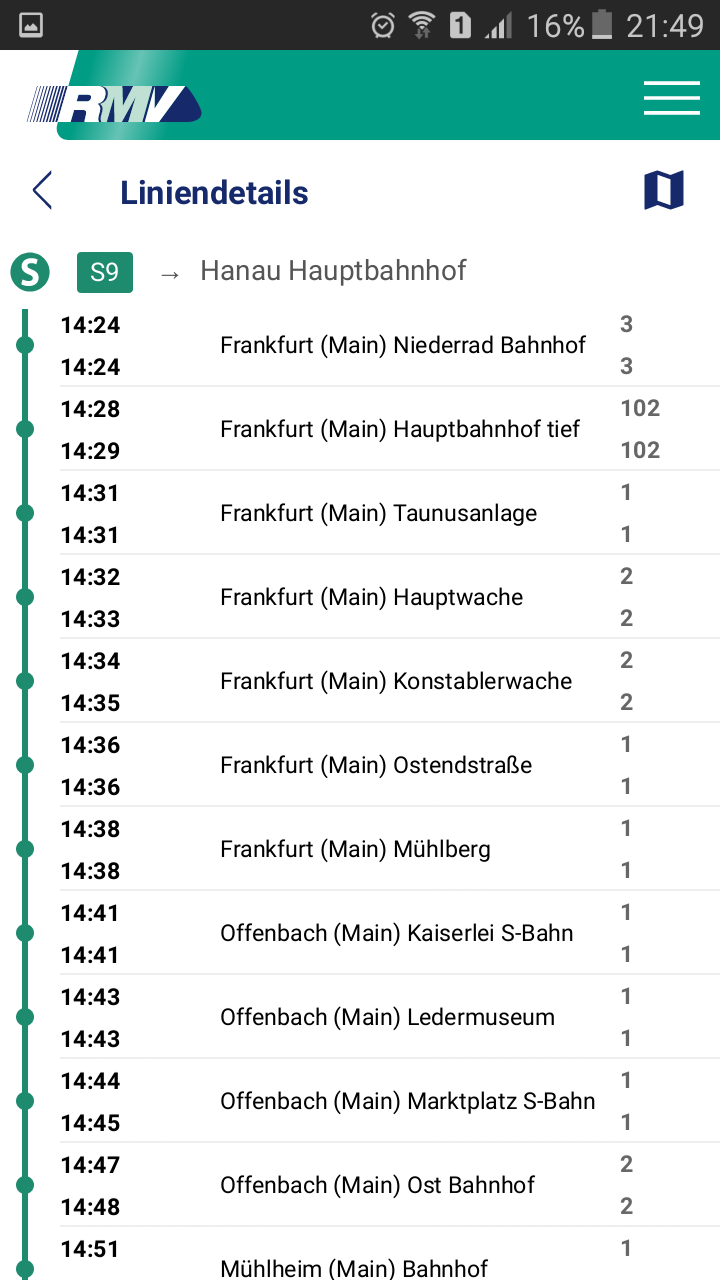720x1280 pixels.
Task: Open the hamburger menu
Action: (671, 97)
